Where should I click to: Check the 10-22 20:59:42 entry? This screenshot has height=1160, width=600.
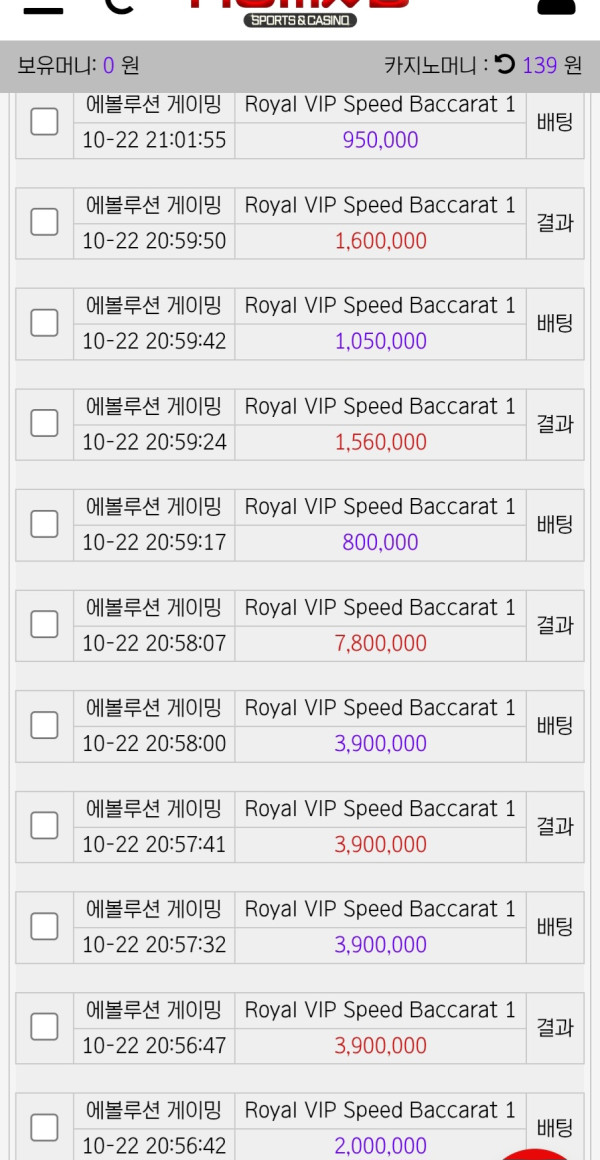pos(44,323)
